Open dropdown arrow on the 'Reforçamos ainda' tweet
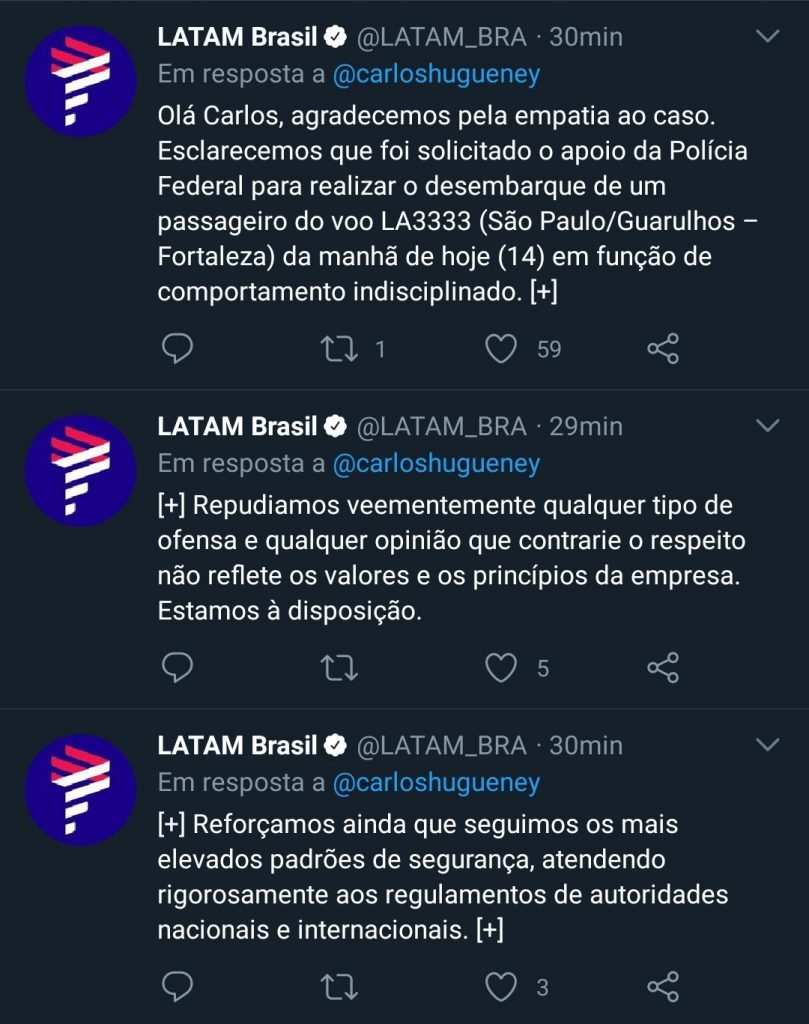The height and width of the screenshot is (1024, 809). [767, 745]
